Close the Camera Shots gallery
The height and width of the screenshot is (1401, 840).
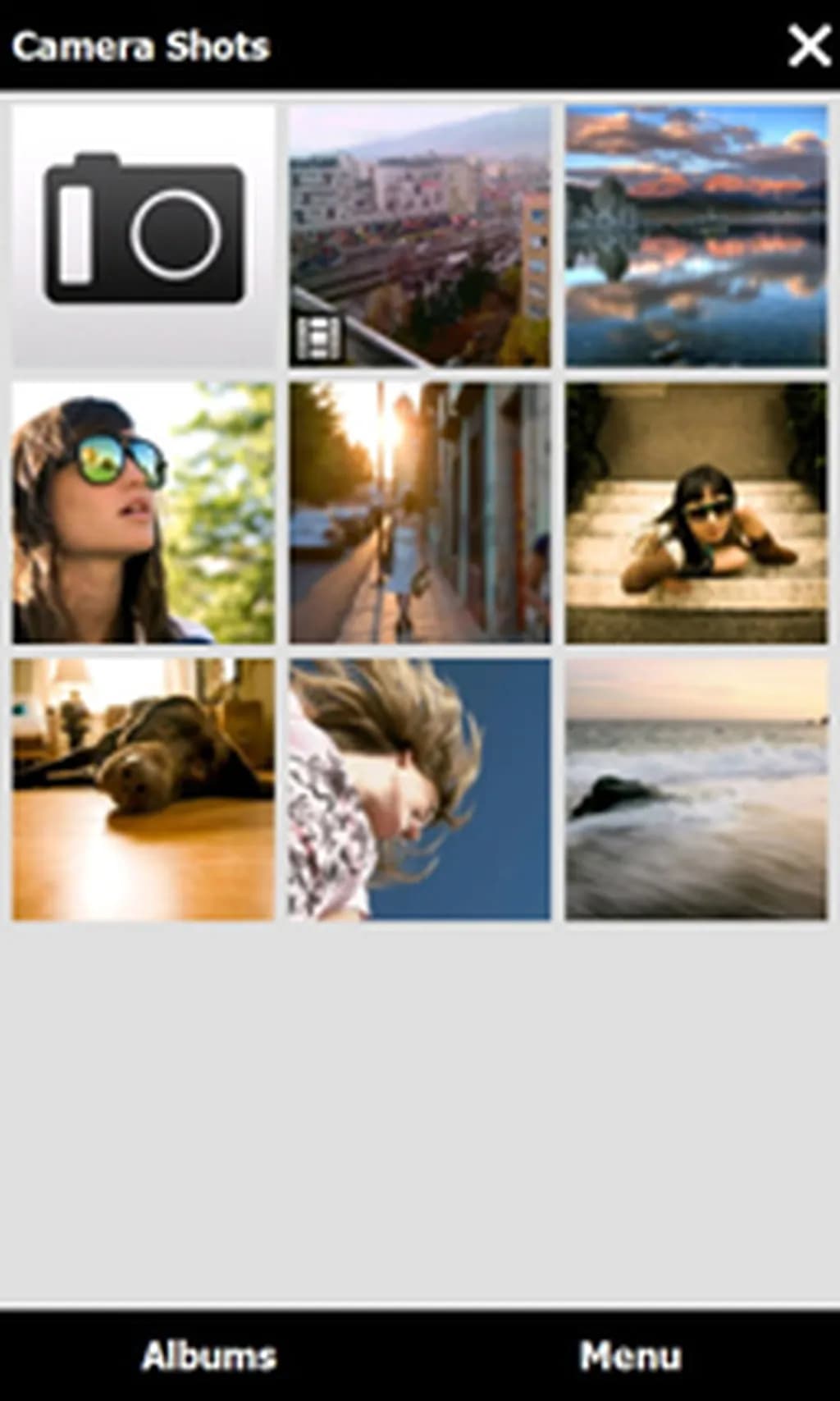pyautogui.click(x=808, y=46)
